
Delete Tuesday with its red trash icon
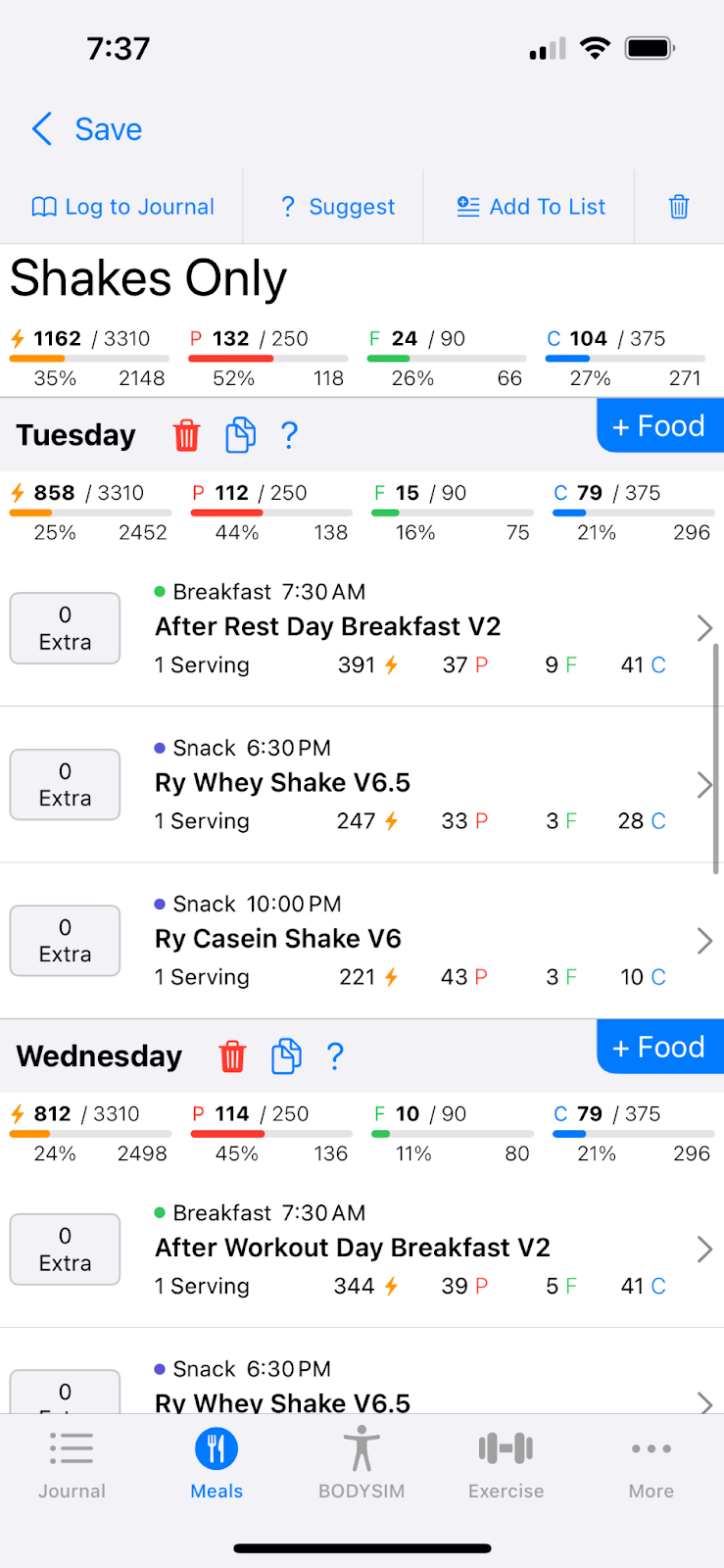(x=186, y=435)
